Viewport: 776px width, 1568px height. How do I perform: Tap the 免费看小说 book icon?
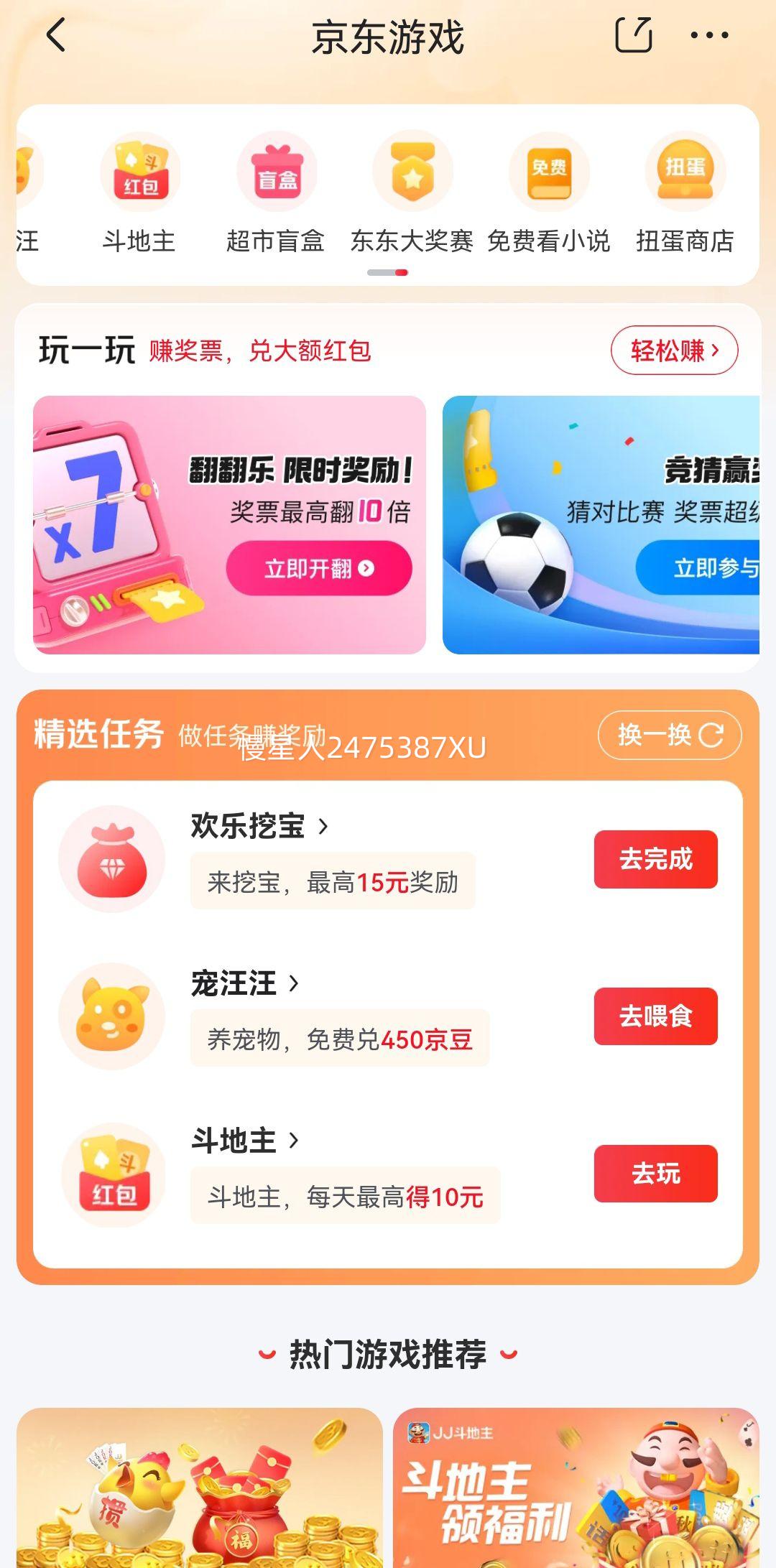point(548,172)
